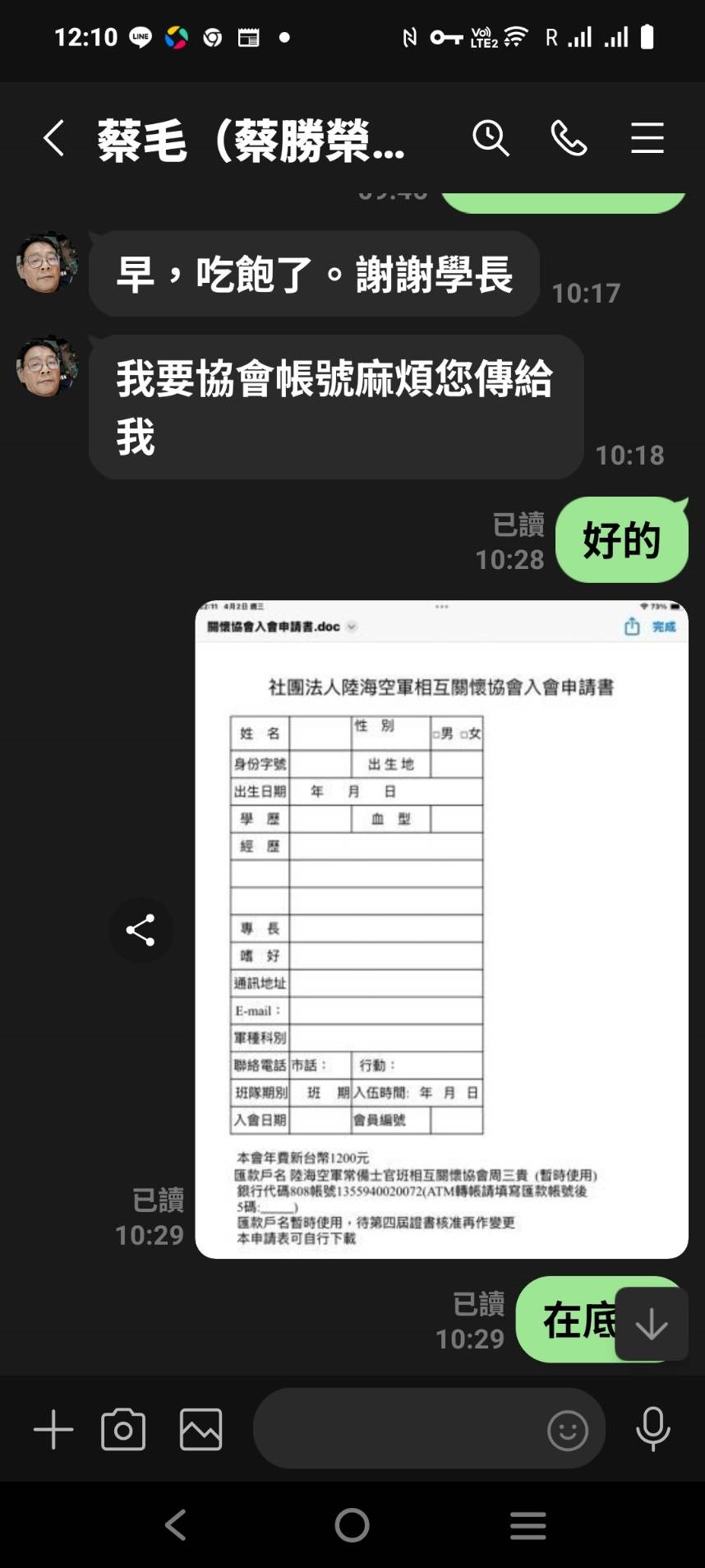Start a call with 蔡毛
The height and width of the screenshot is (1568, 705).
(x=569, y=138)
